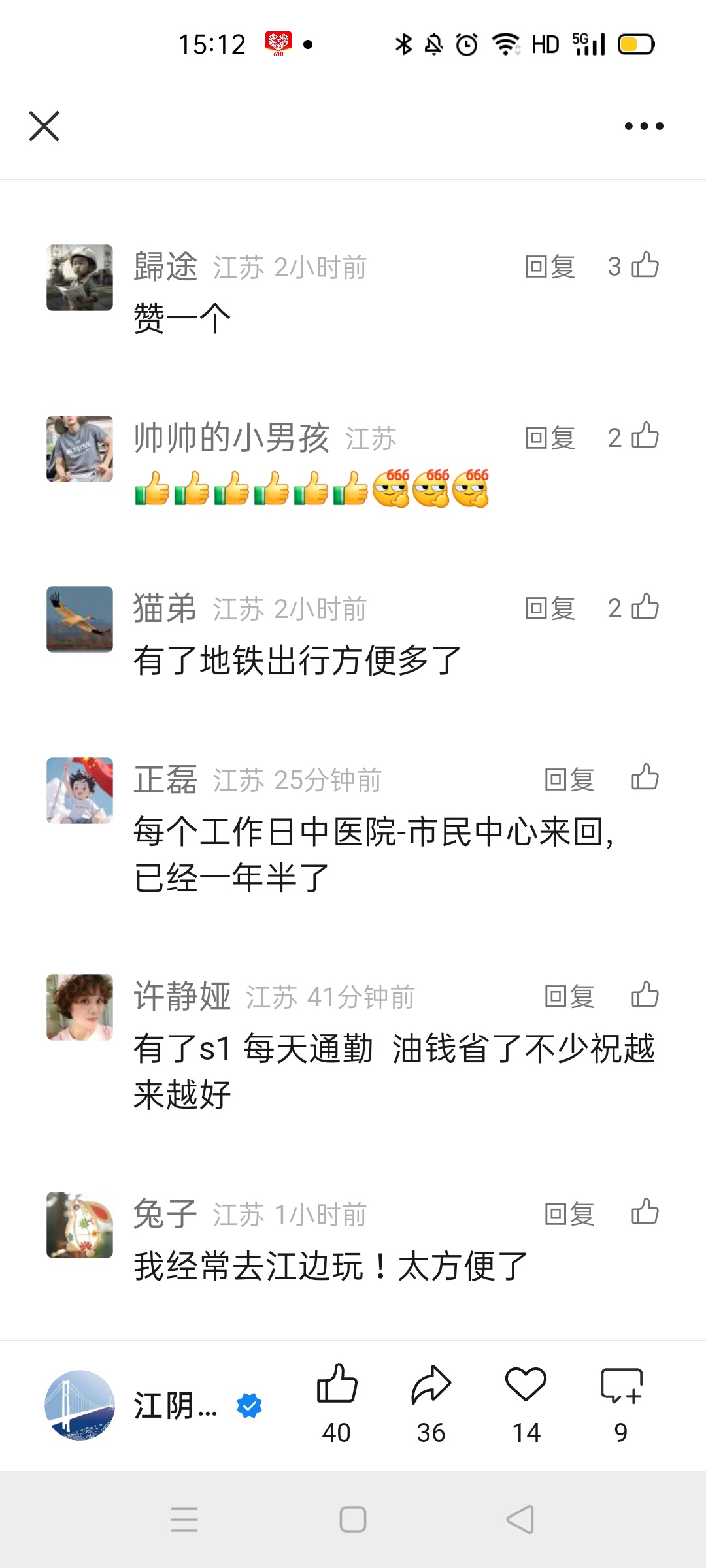Reply to 许静娅's comment

[569, 996]
